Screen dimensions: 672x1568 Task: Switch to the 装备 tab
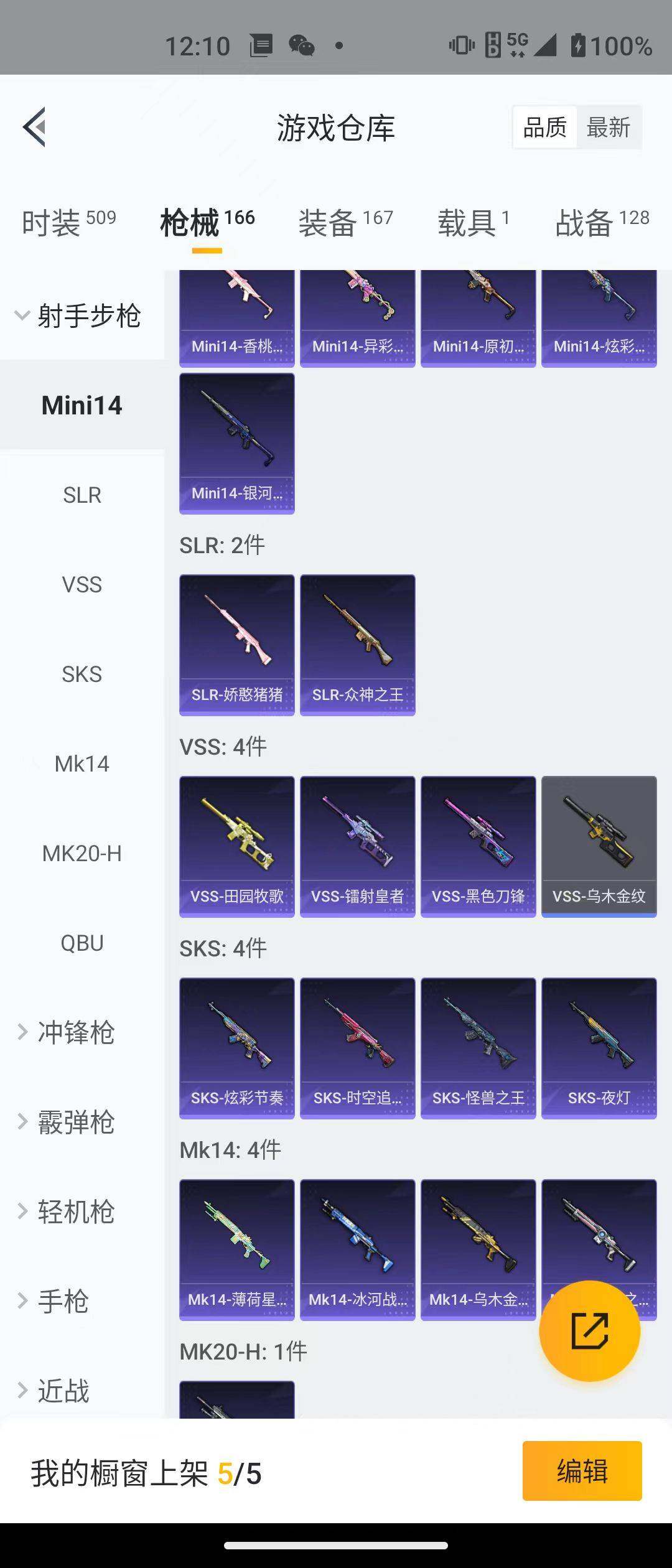[345, 222]
